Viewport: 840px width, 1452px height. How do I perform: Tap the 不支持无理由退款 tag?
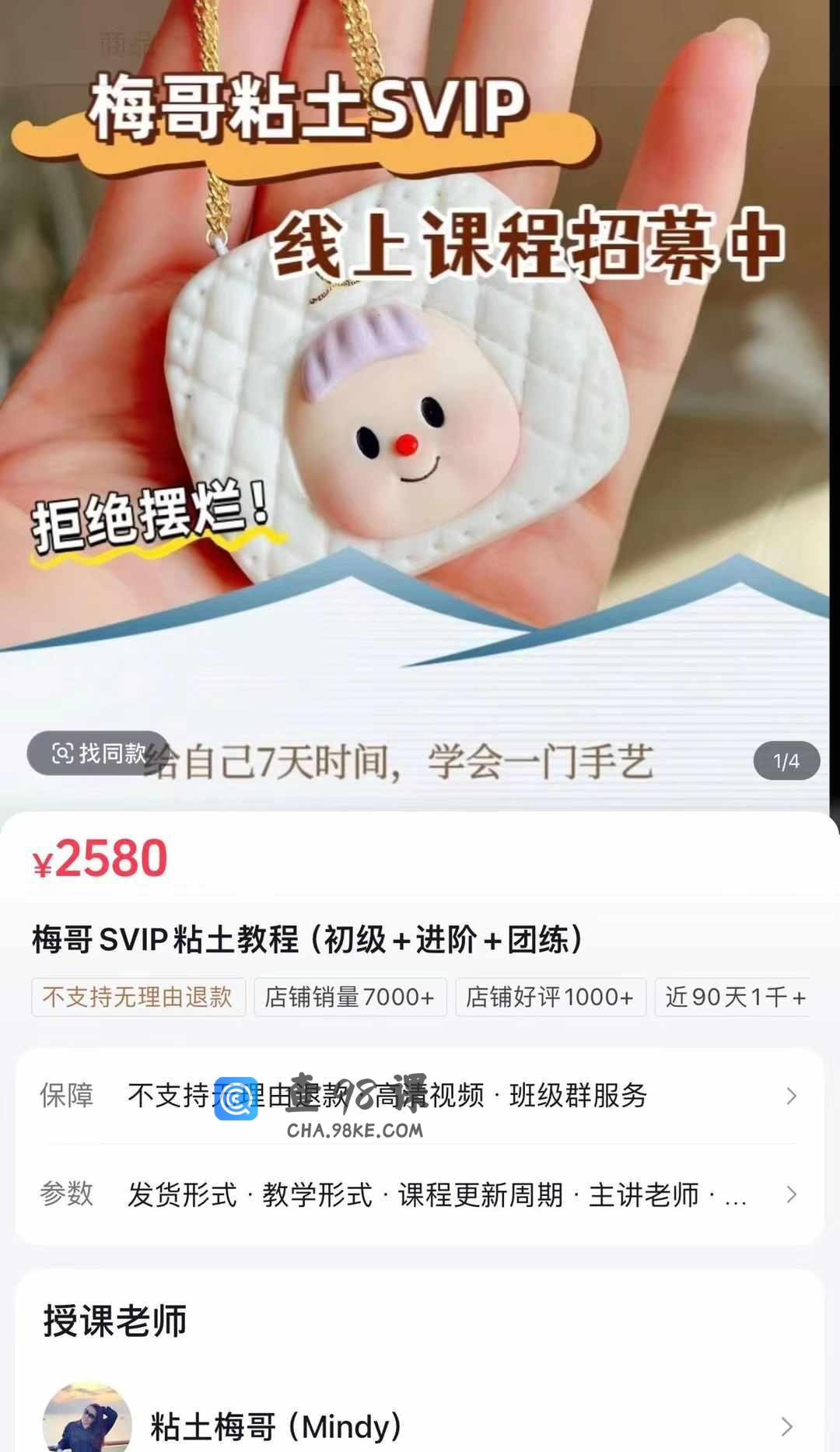[x=138, y=997]
